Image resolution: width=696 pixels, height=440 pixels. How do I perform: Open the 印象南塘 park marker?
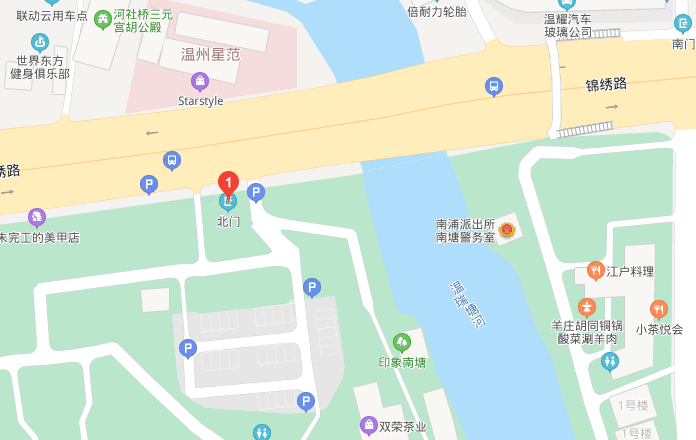(x=401, y=343)
